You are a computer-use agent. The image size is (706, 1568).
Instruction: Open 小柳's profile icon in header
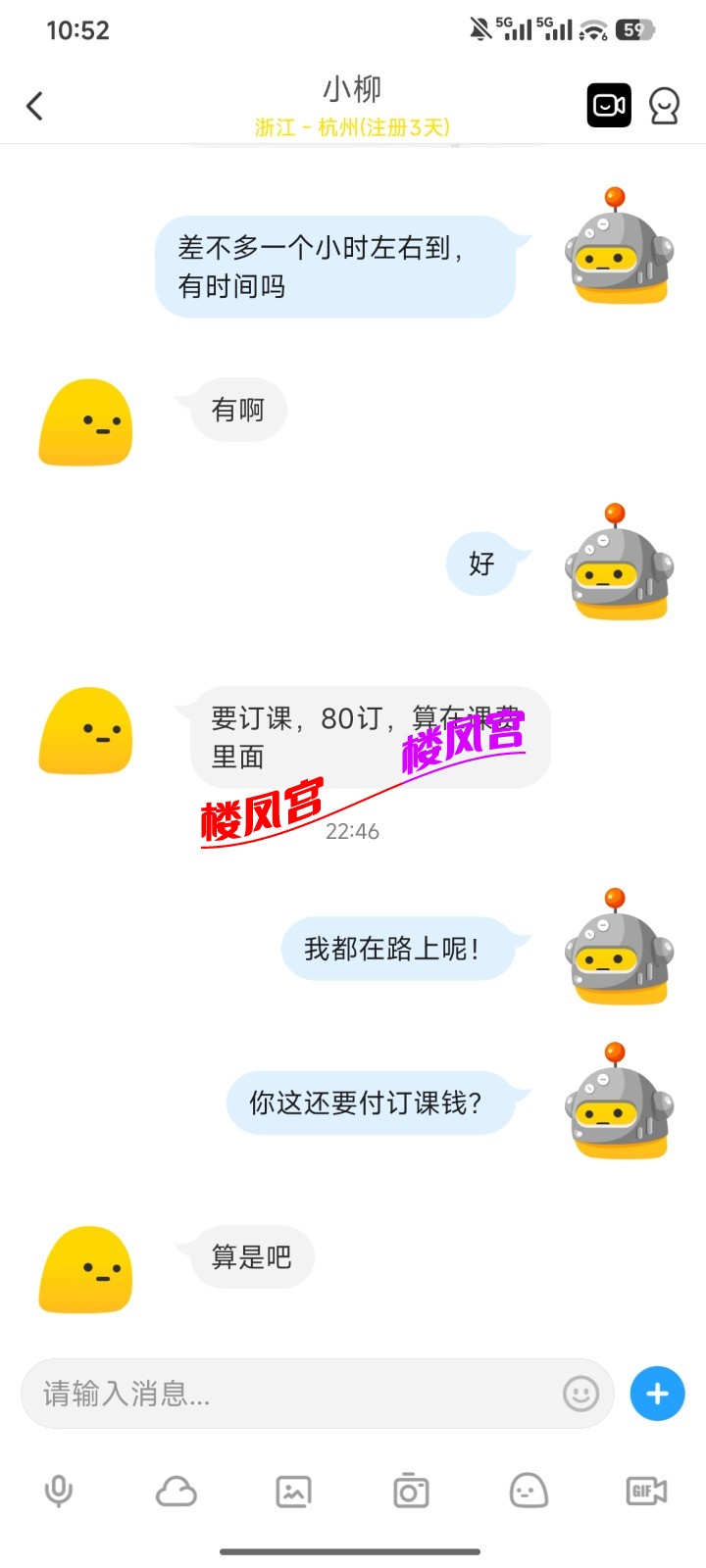coord(664,106)
